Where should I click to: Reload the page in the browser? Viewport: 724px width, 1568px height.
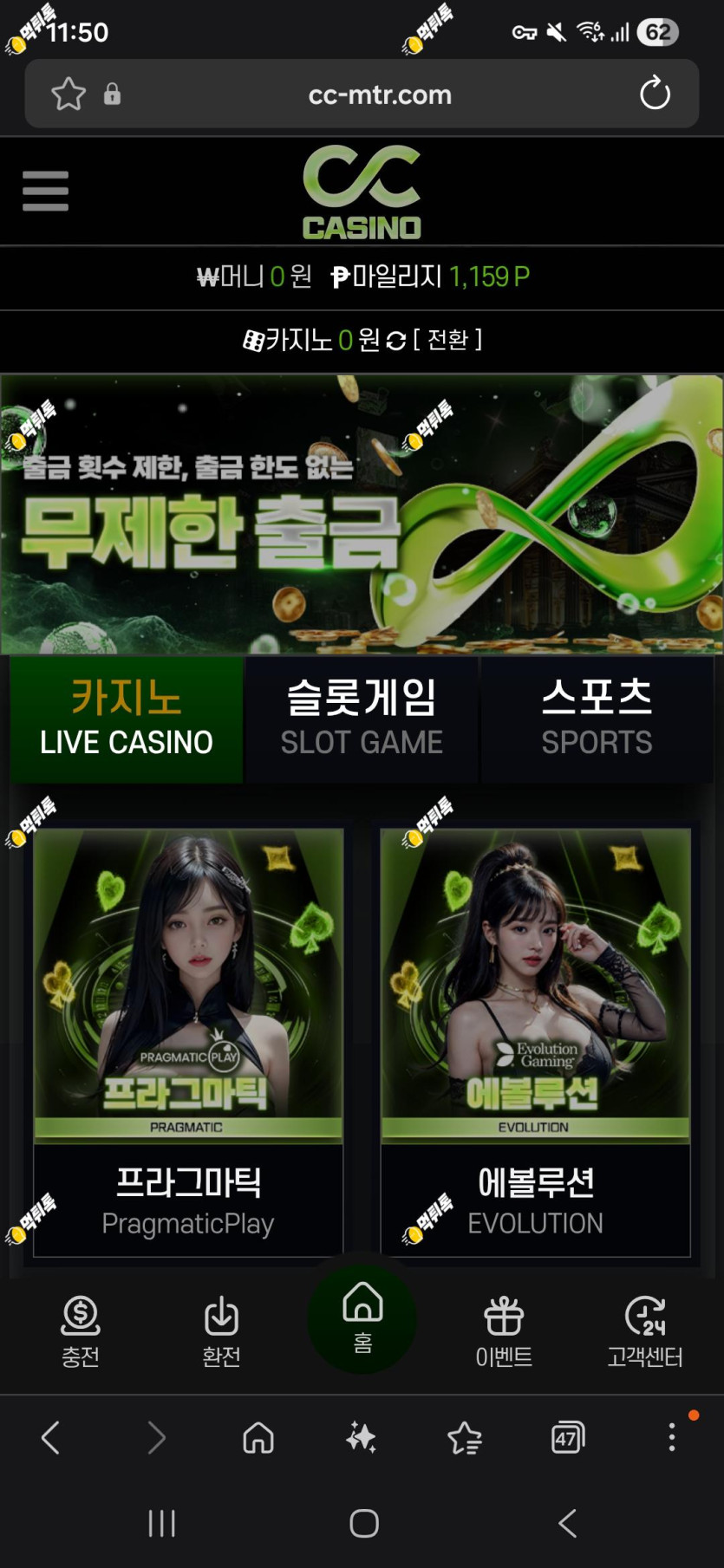point(655,94)
